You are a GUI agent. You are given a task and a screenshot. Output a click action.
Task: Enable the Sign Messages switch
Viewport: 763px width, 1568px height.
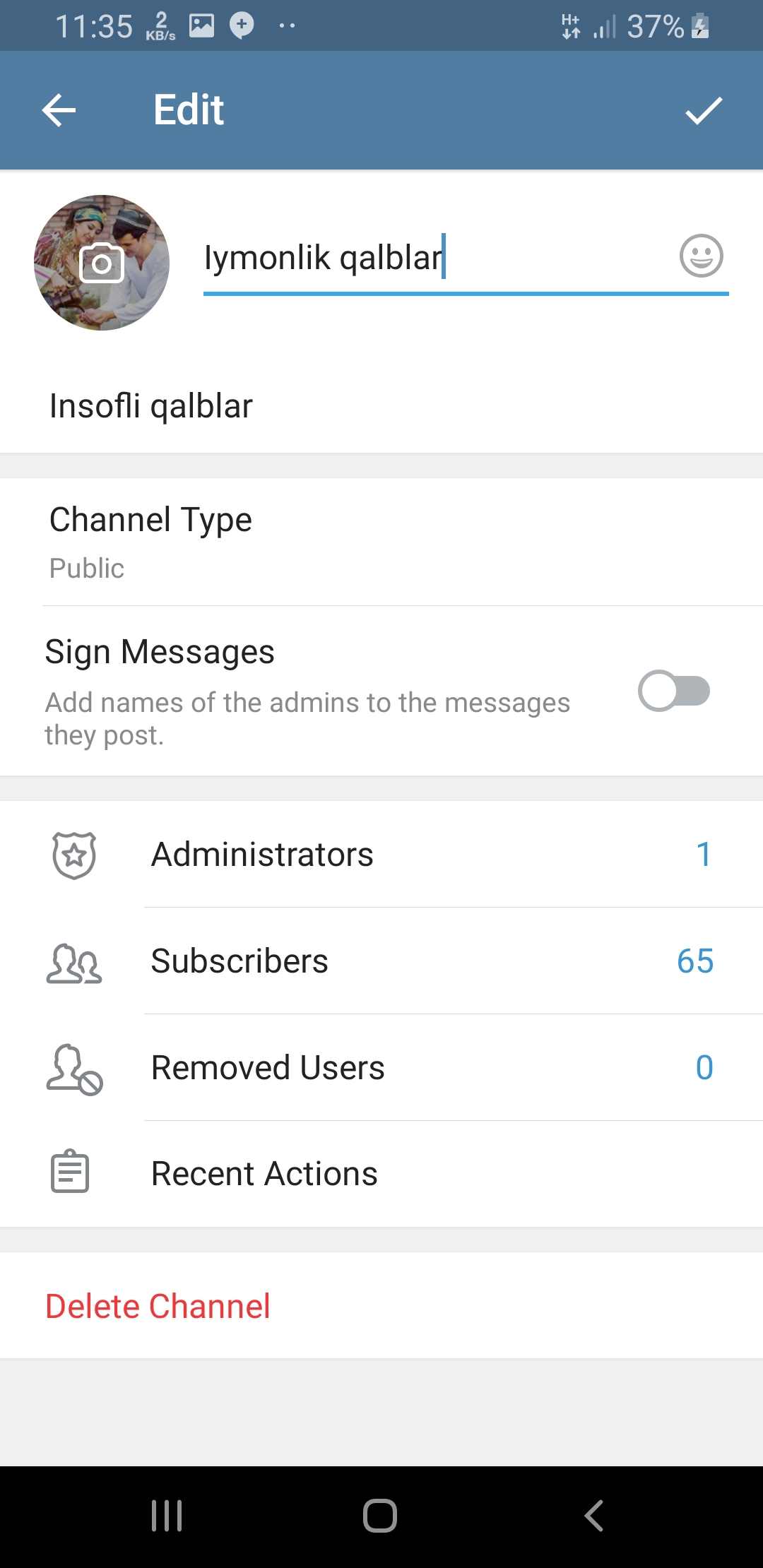click(674, 691)
